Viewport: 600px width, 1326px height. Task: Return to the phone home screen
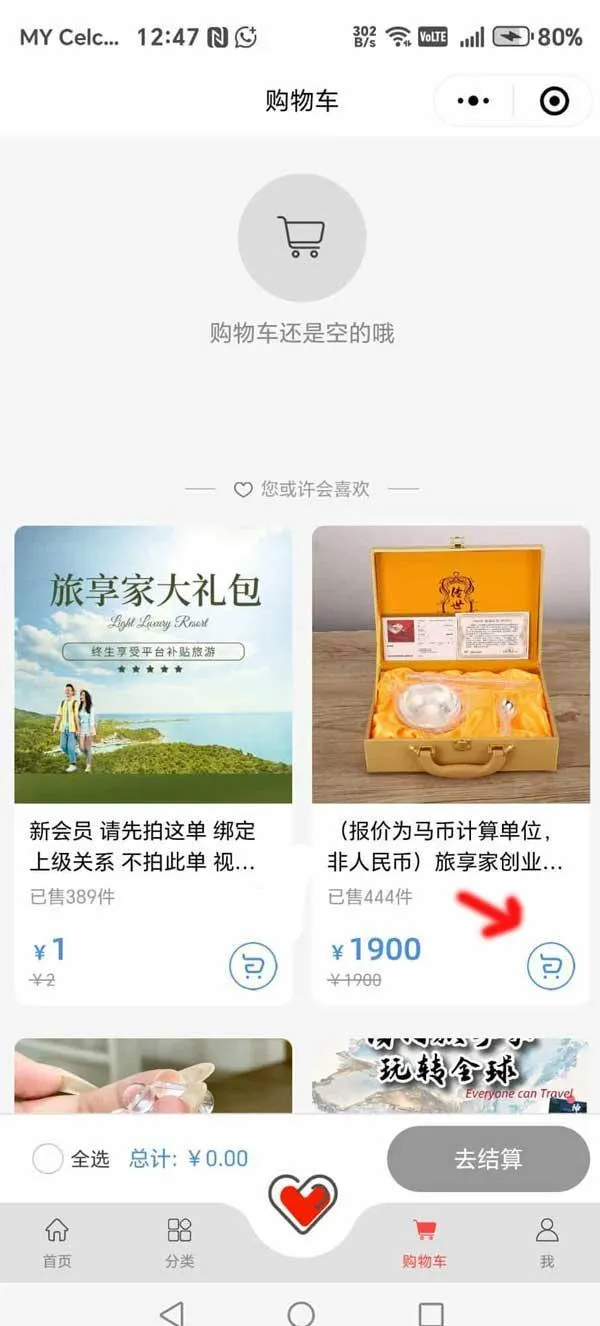(300, 1312)
